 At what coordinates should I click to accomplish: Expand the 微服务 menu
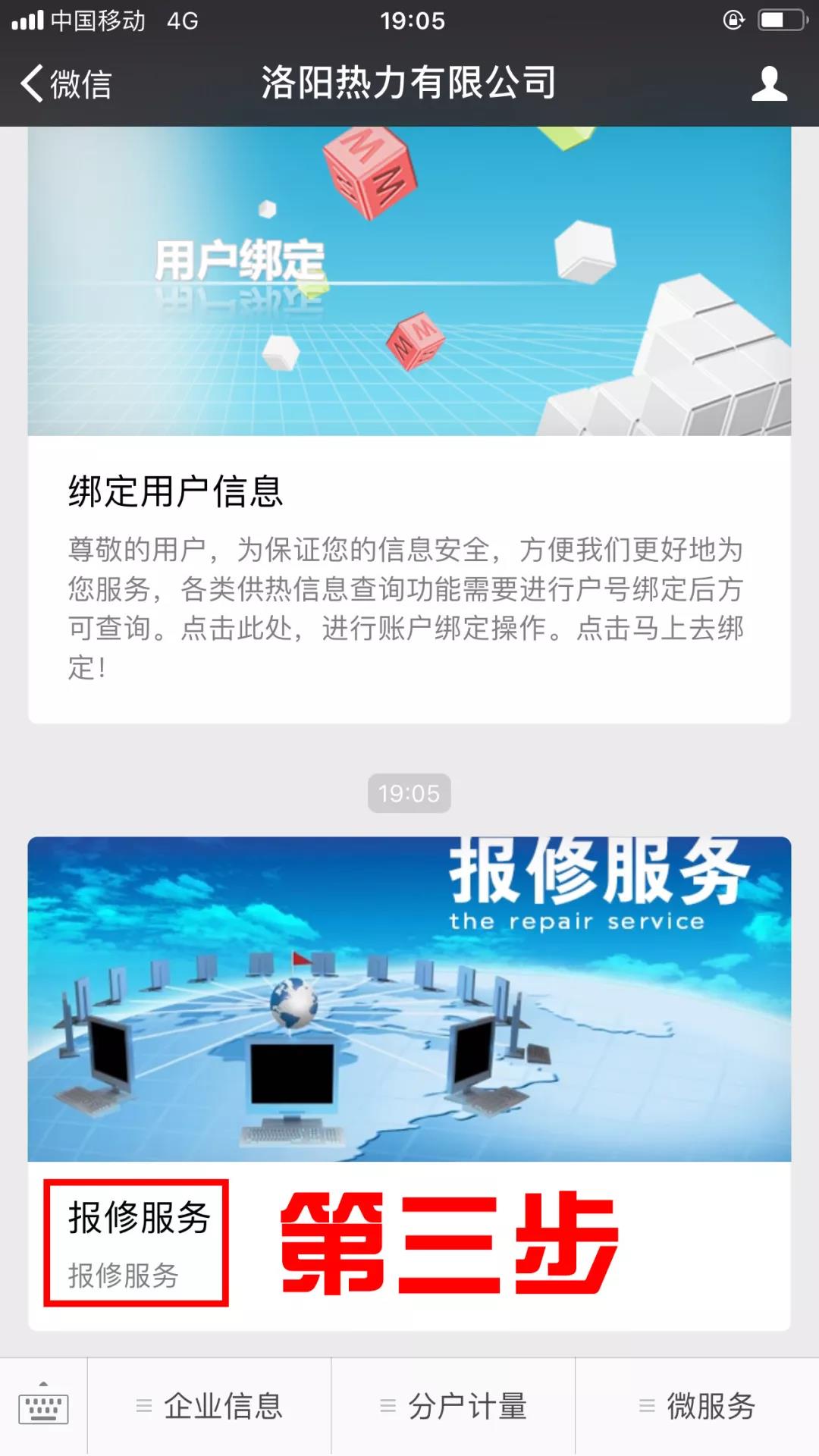coord(698,1407)
